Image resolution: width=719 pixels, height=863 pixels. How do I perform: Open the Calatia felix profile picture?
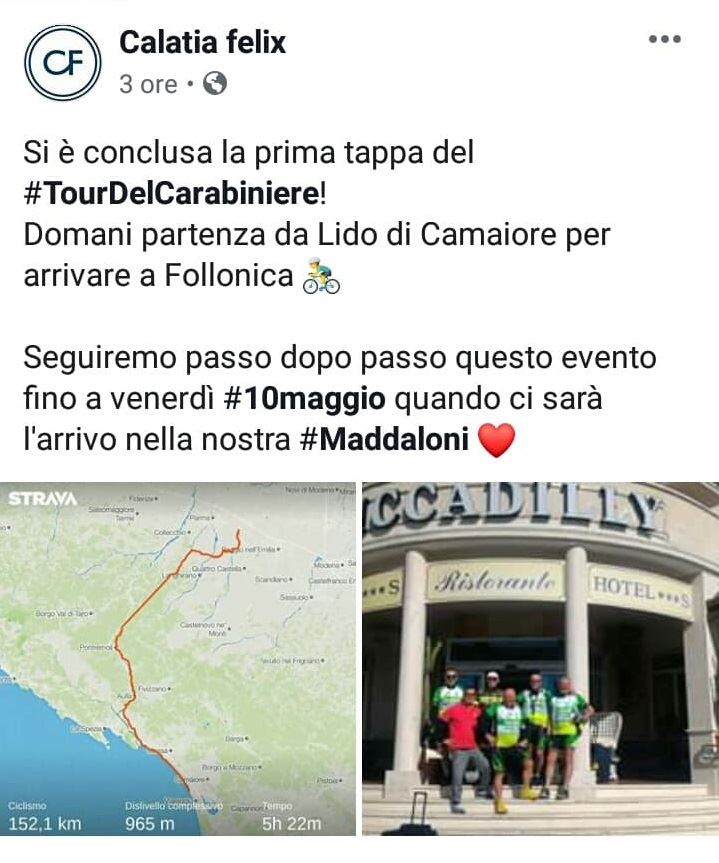click(63, 62)
